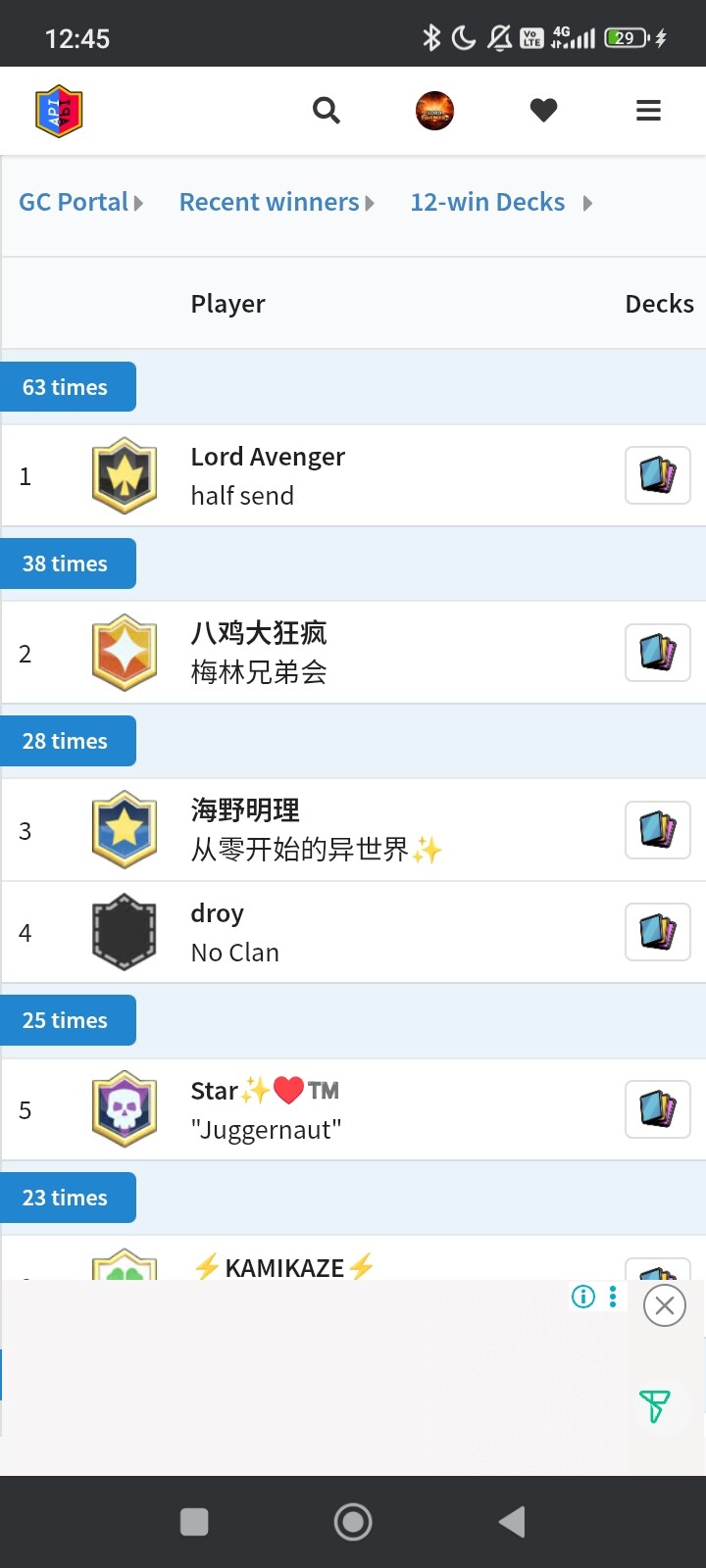Open the search icon
The height and width of the screenshot is (1568, 706).
[x=327, y=111]
